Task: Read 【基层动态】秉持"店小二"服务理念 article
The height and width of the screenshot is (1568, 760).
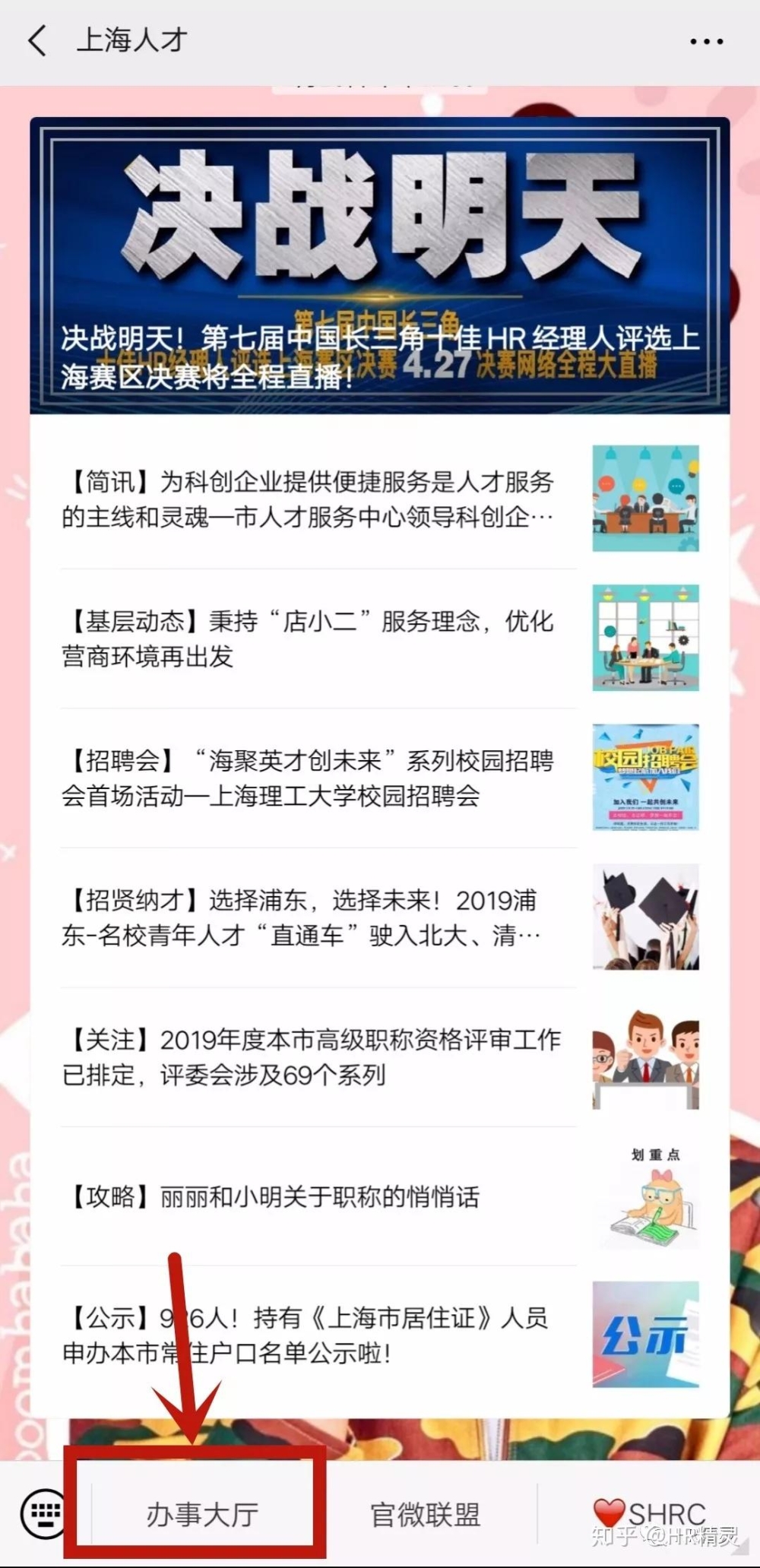Action: click(308, 638)
